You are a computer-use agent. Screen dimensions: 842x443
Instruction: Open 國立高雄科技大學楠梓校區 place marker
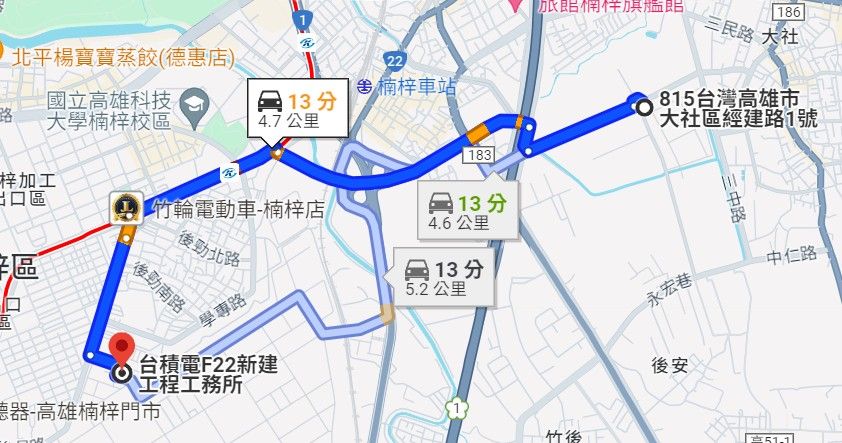point(194,105)
